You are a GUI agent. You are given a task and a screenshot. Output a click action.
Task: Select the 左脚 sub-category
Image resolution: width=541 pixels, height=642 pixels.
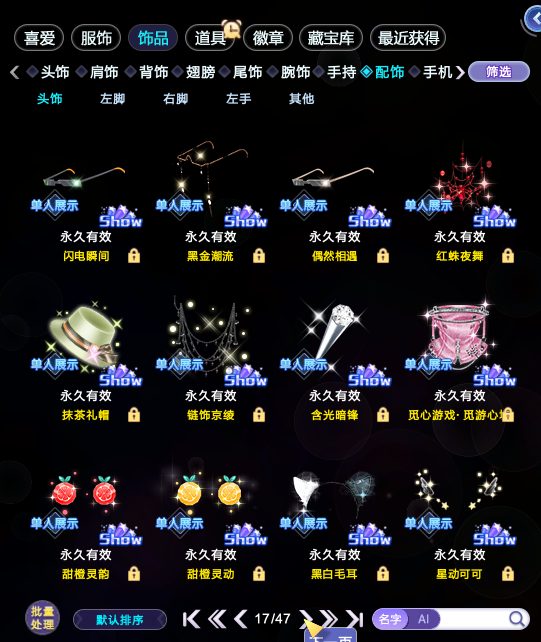[113, 99]
